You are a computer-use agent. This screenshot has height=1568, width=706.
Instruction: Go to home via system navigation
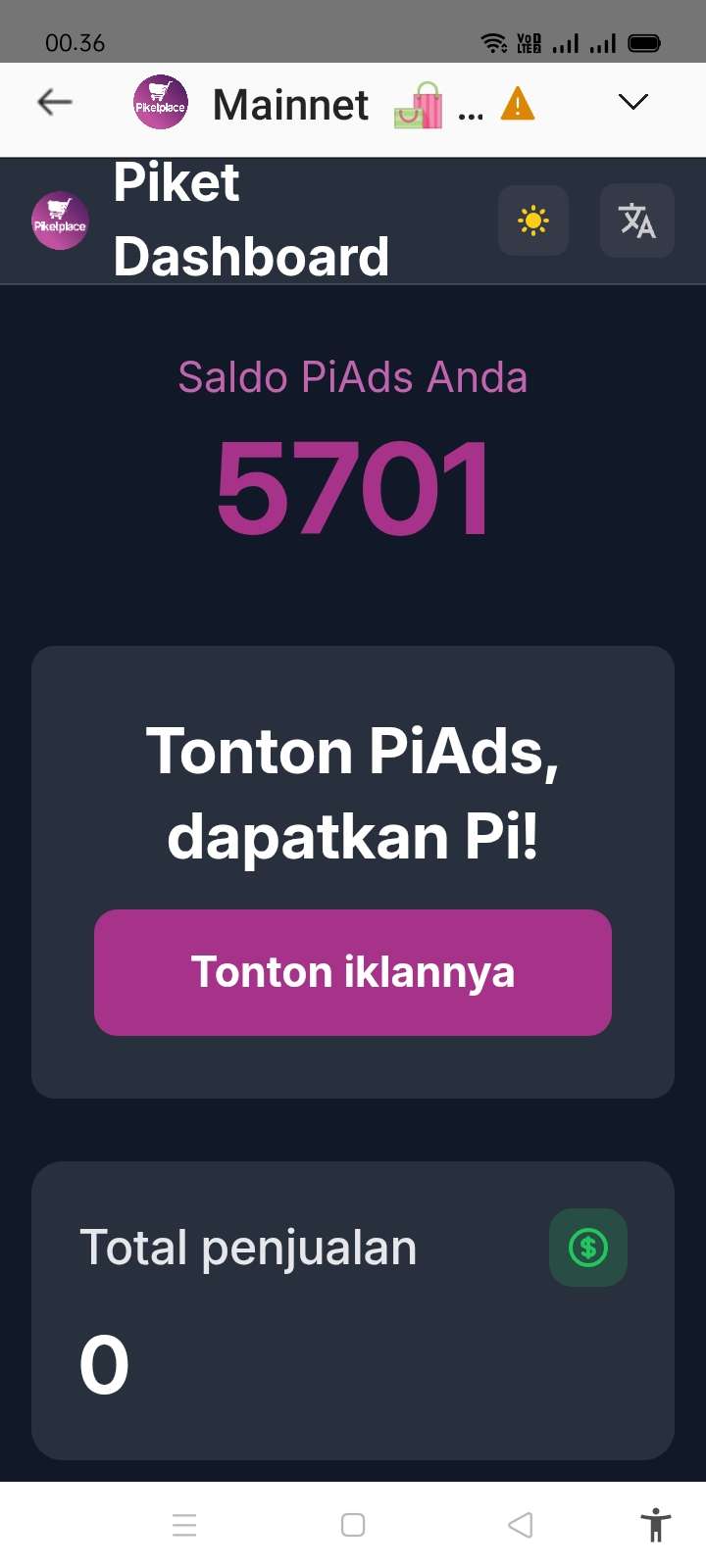(353, 1525)
